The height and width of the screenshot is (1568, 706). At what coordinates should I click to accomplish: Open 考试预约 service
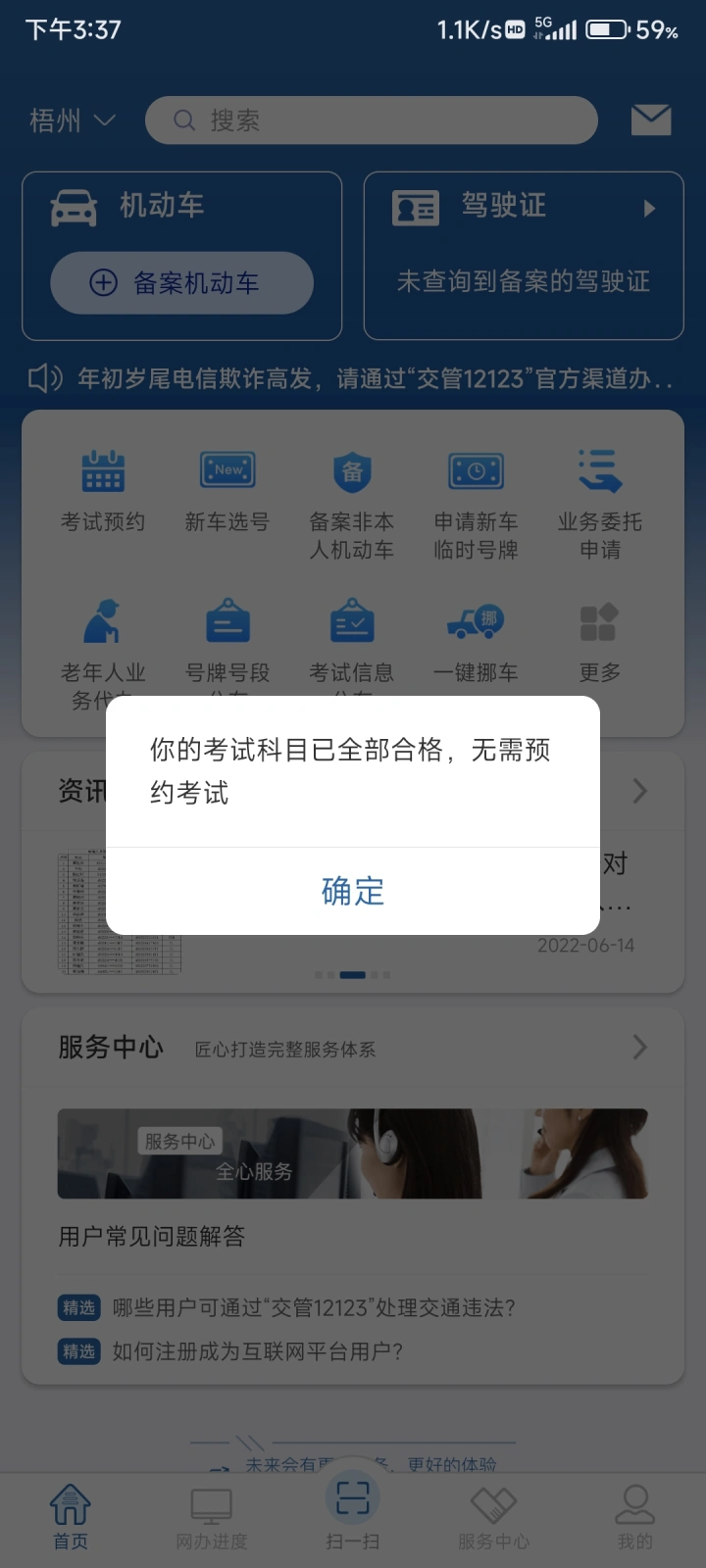(x=103, y=491)
